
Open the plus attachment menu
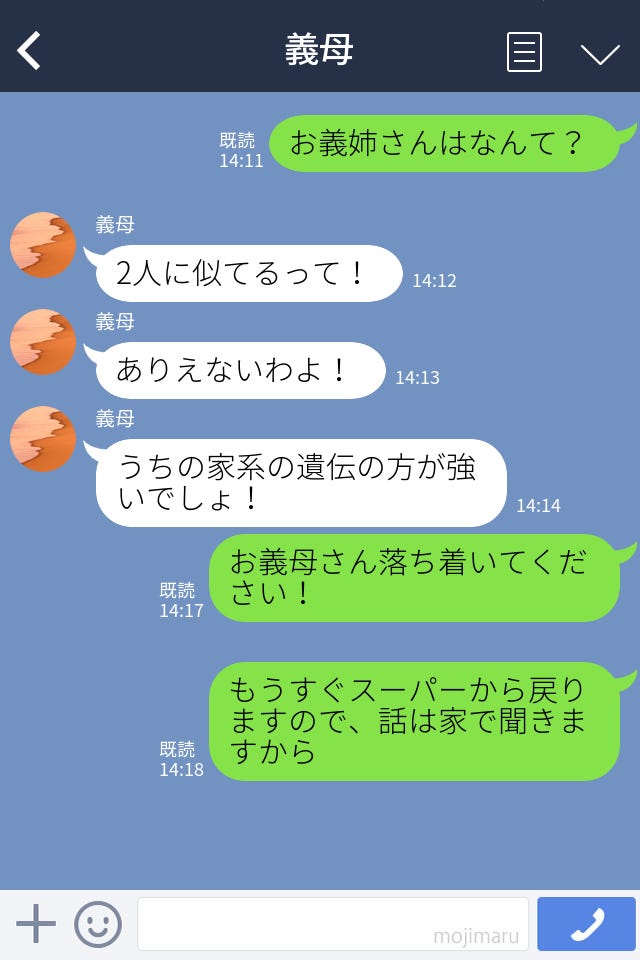36,924
